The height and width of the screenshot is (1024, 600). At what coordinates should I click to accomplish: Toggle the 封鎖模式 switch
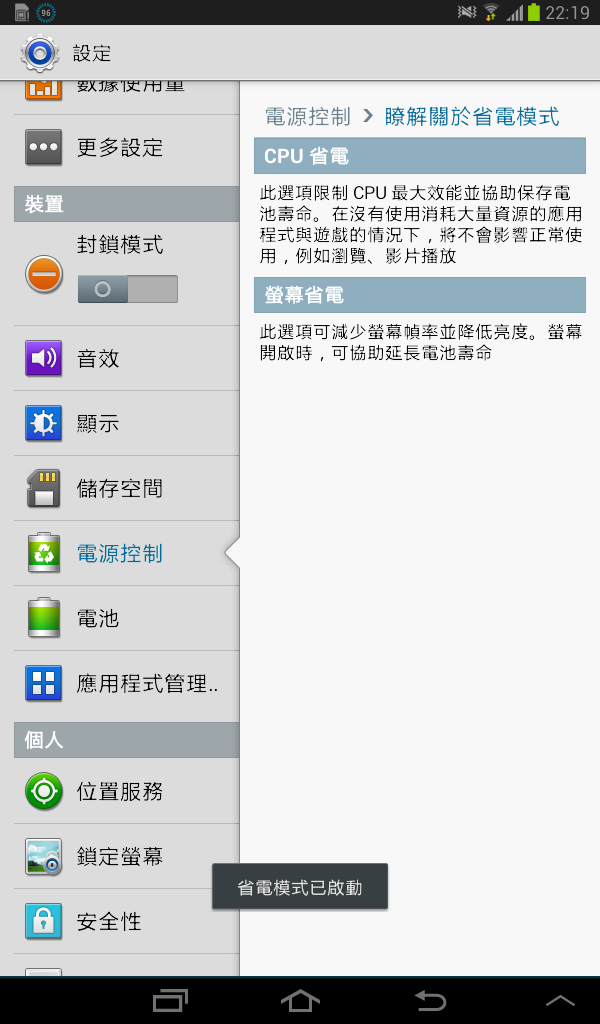point(127,289)
